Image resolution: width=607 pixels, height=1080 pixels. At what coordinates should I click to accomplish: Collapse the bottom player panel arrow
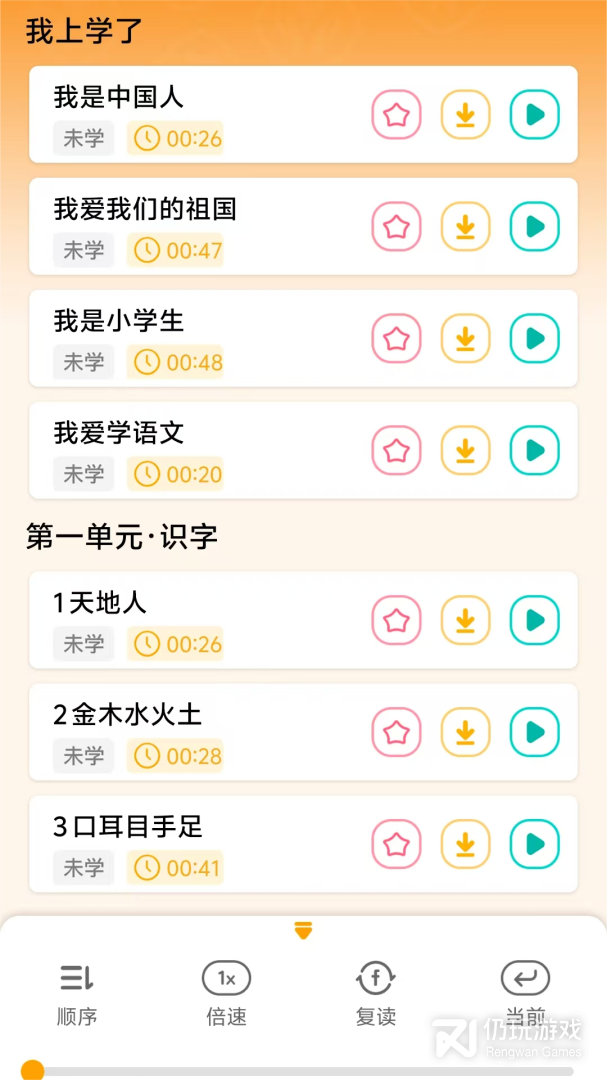(304, 932)
